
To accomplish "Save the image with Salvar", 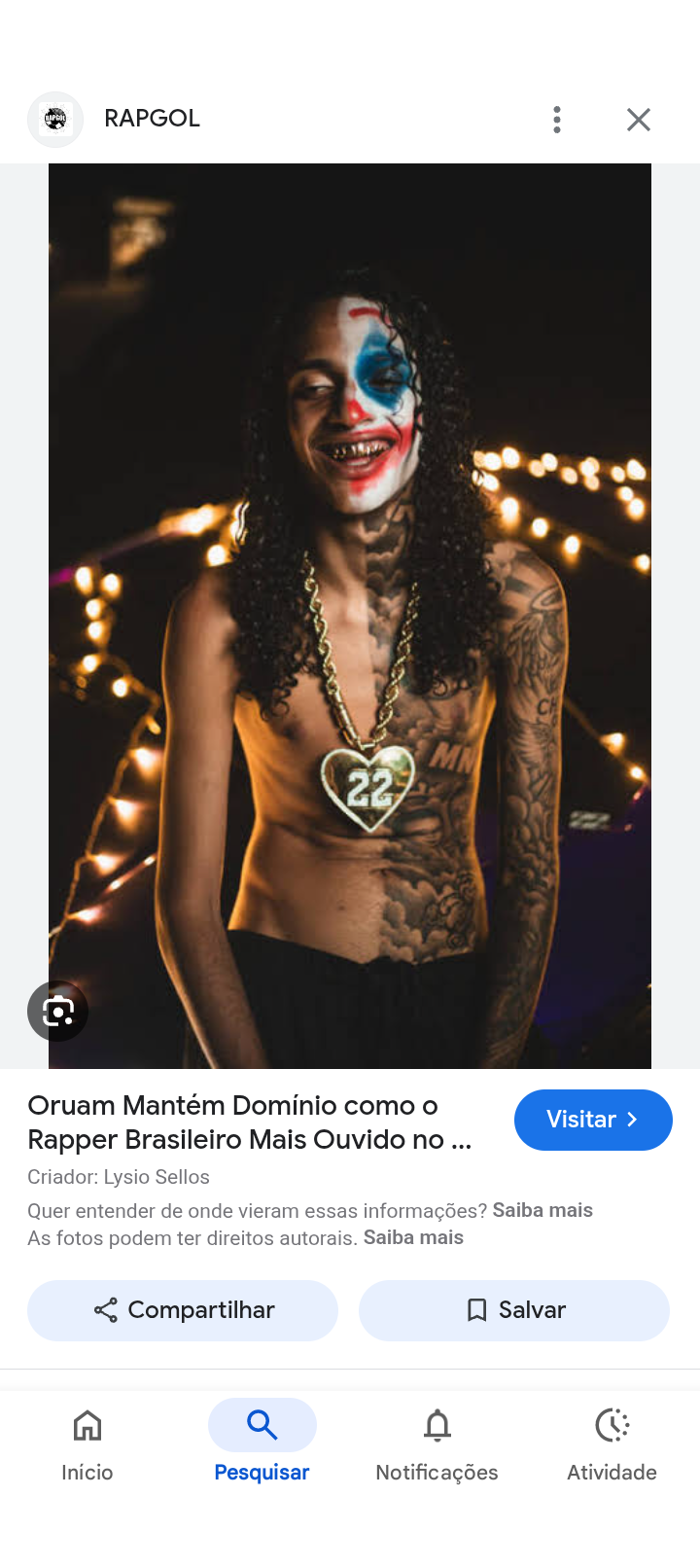I will [x=514, y=1310].
